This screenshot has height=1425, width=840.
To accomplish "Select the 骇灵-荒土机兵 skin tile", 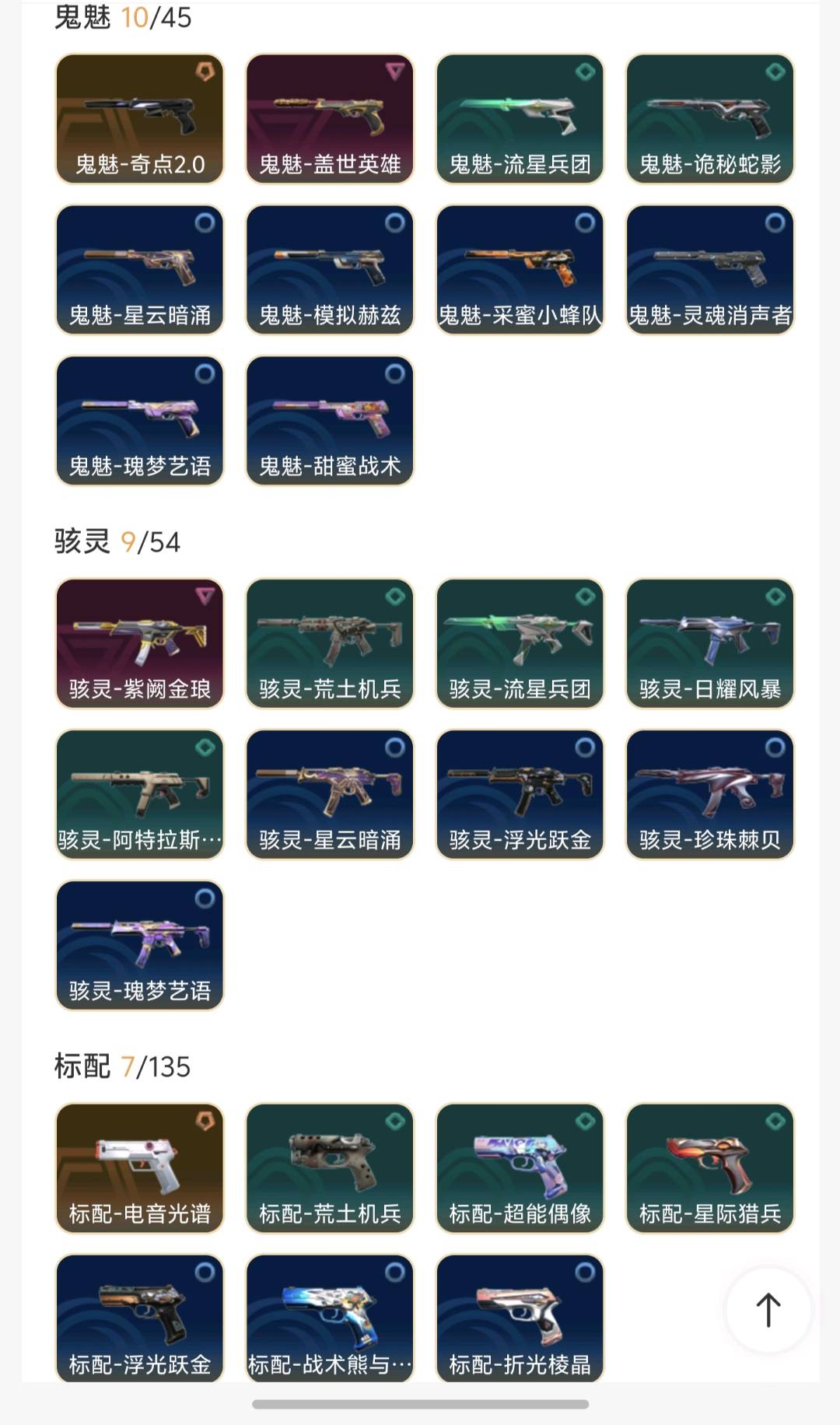I will click(330, 643).
